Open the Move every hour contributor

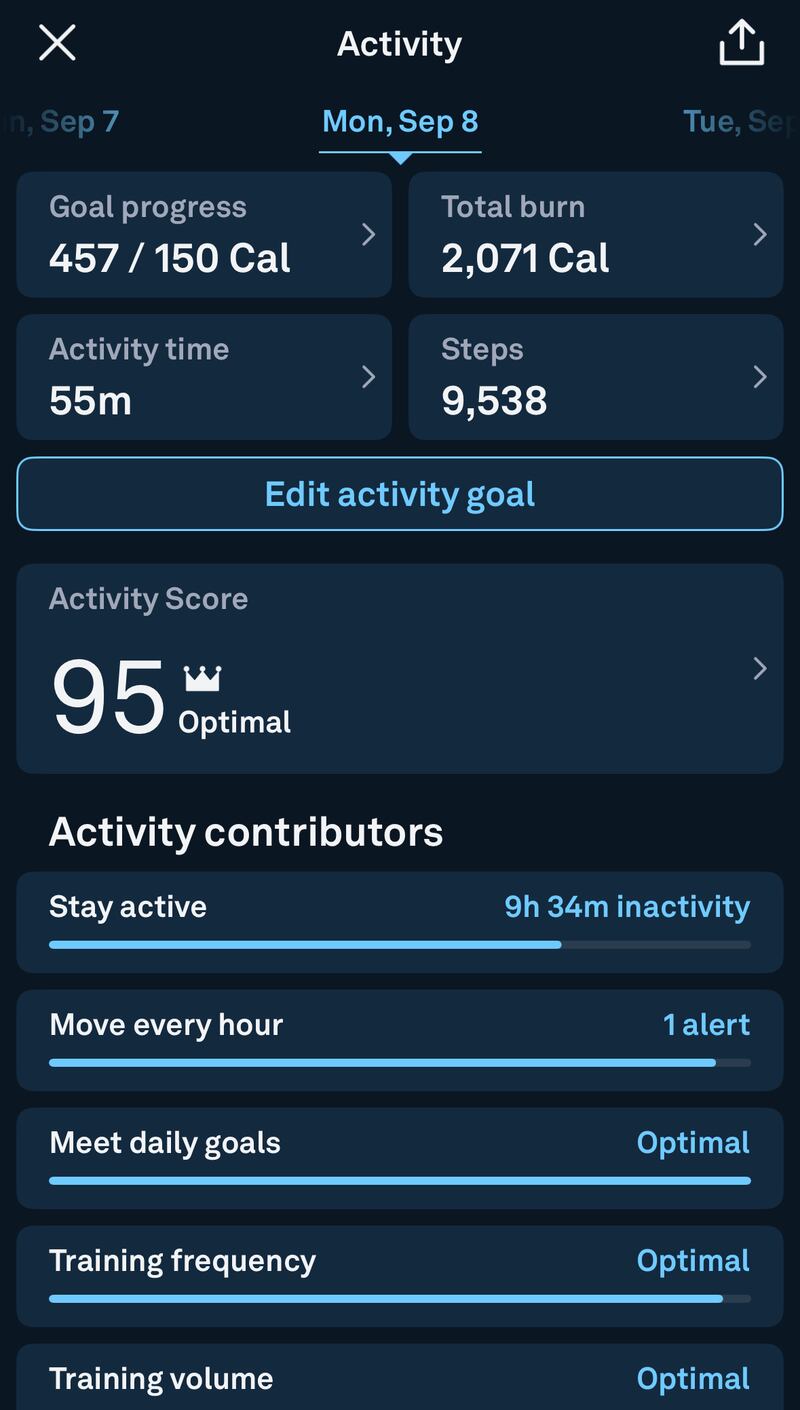[400, 1038]
